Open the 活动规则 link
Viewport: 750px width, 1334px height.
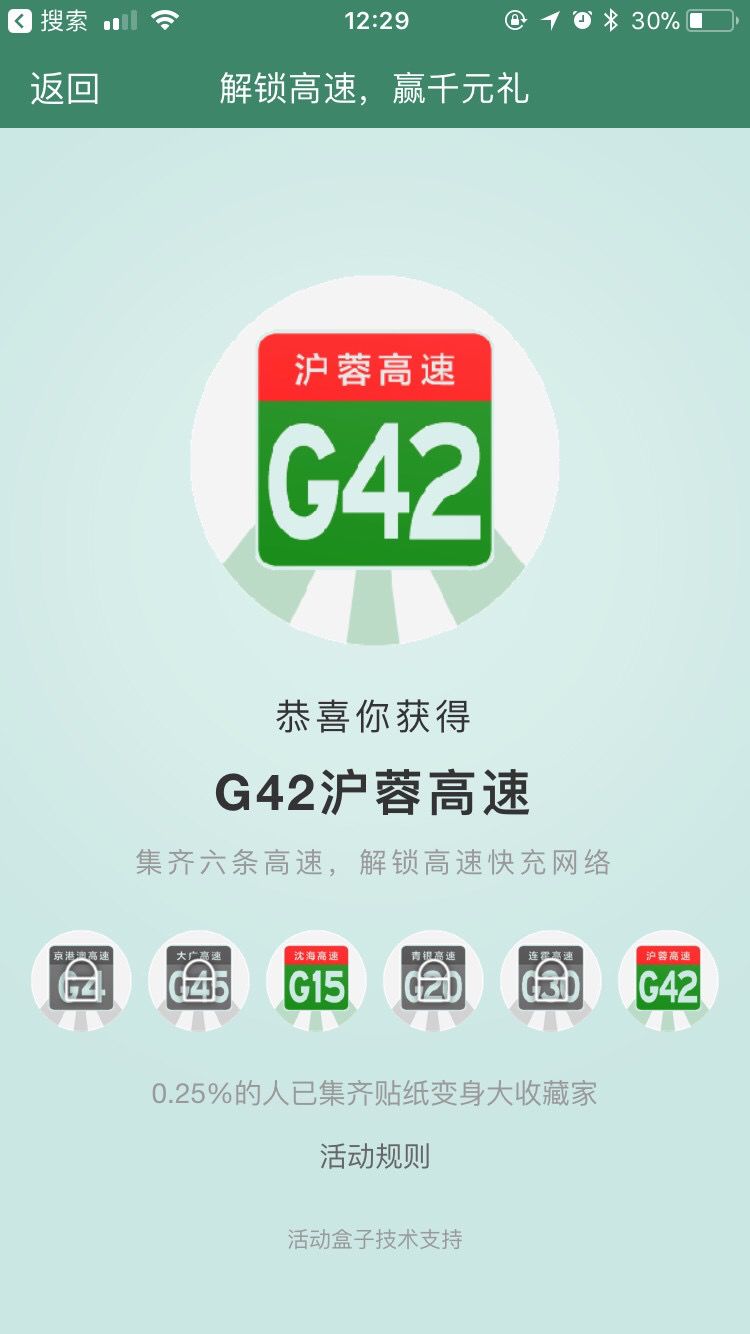point(375,1156)
